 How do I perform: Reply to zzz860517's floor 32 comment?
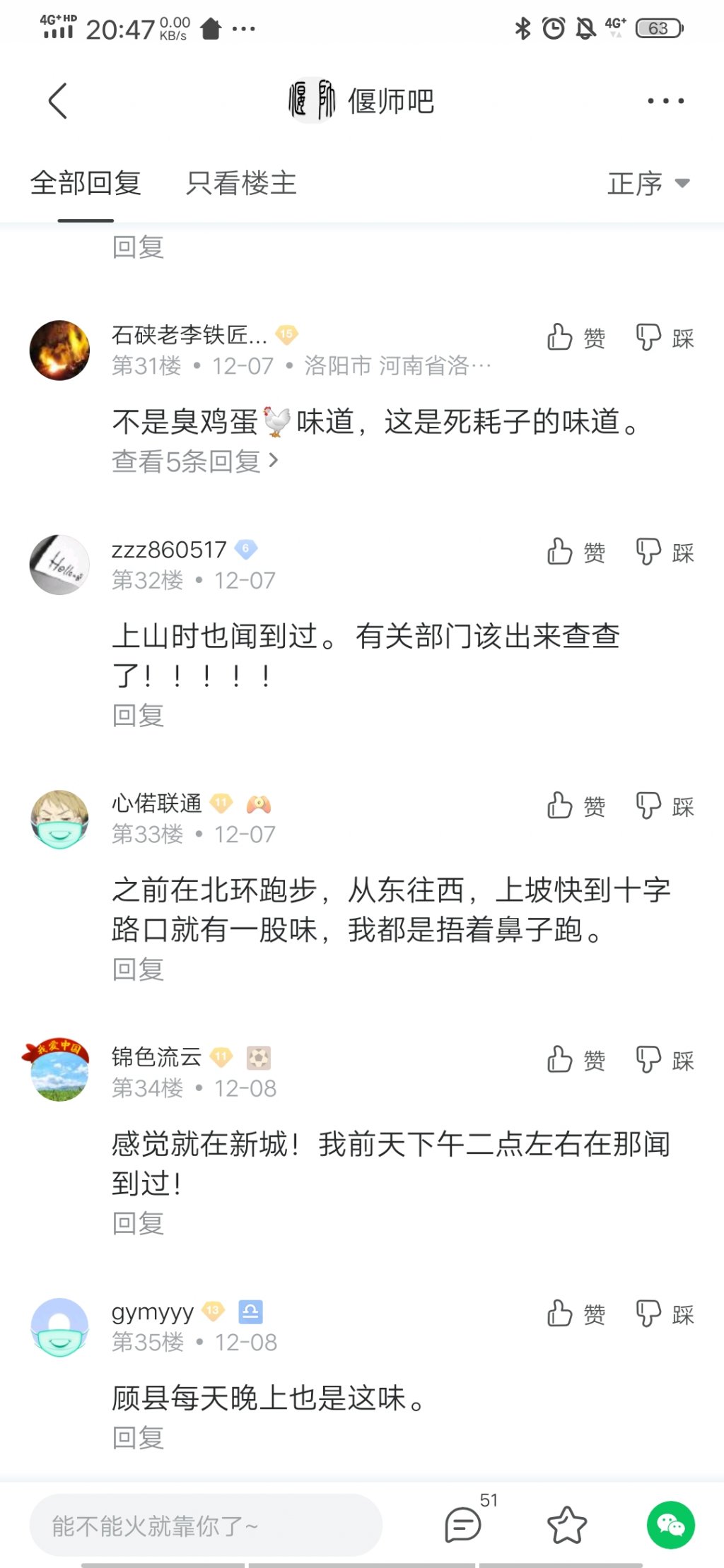[x=138, y=716]
